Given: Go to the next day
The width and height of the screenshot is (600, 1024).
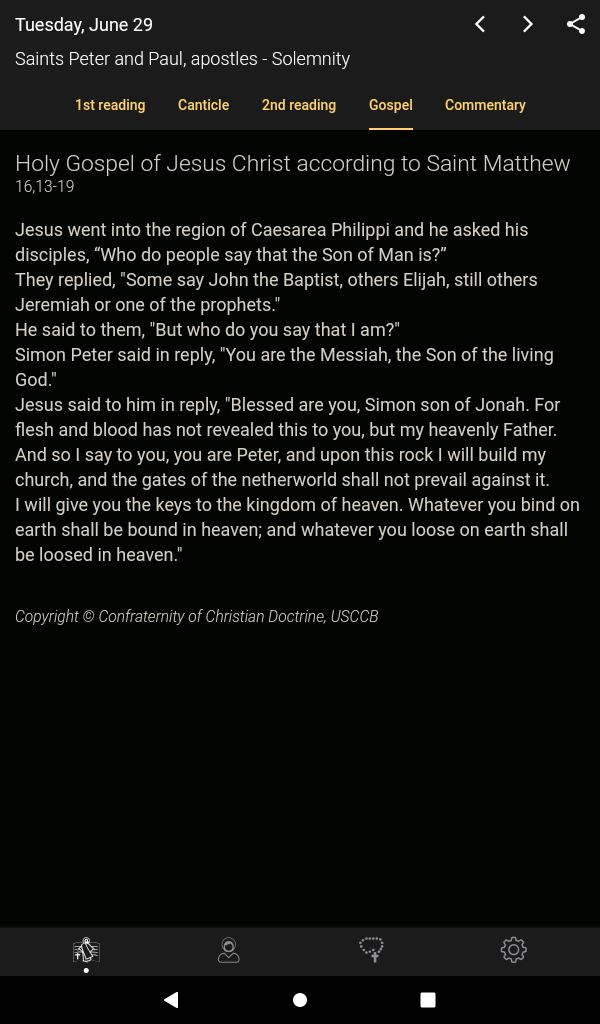Looking at the screenshot, I should (528, 24).
